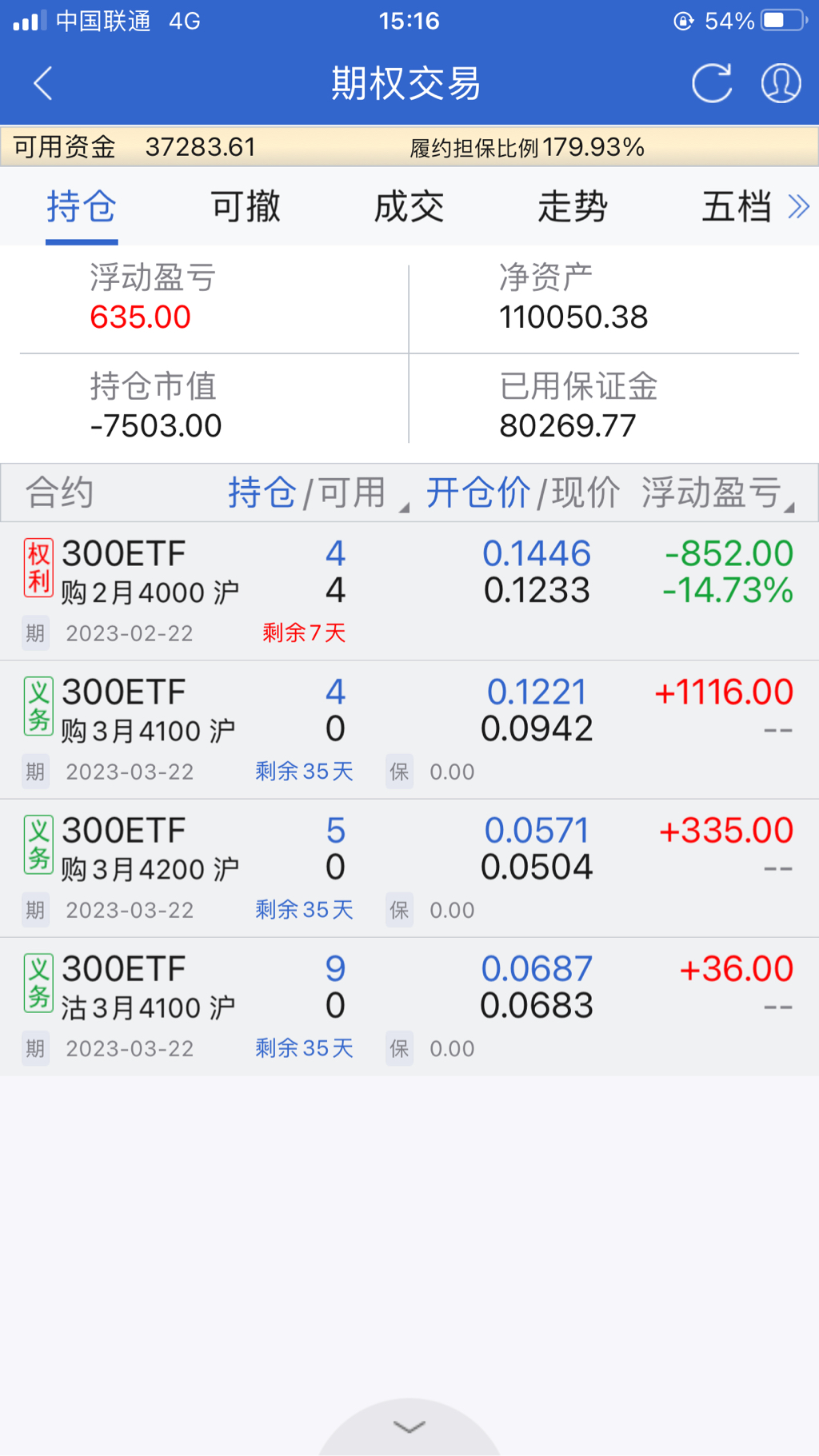Go back from the 期权交易 screen
This screenshot has width=819, height=1456.
pos(43,83)
